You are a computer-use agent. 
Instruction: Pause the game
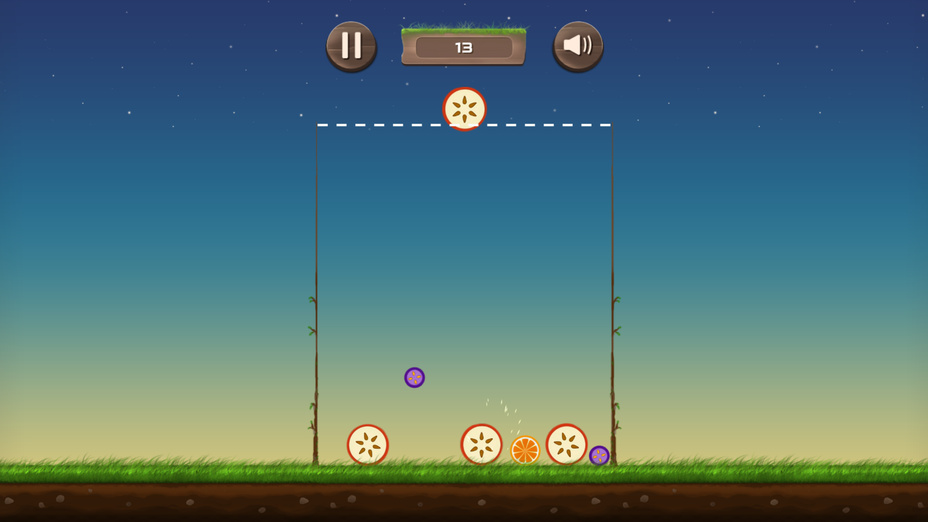pyautogui.click(x=351, y=45)
